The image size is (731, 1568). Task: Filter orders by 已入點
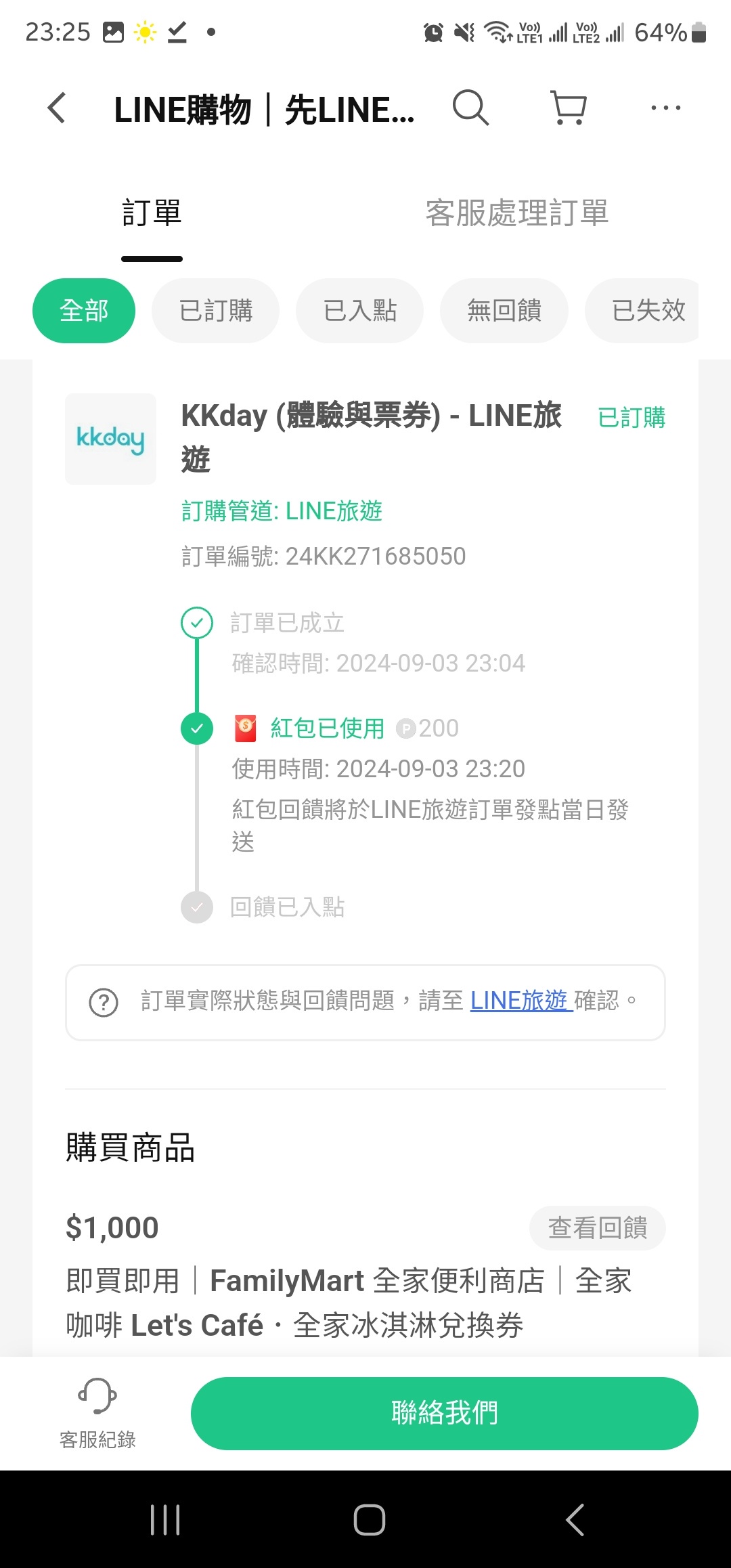tap(359, 311)
